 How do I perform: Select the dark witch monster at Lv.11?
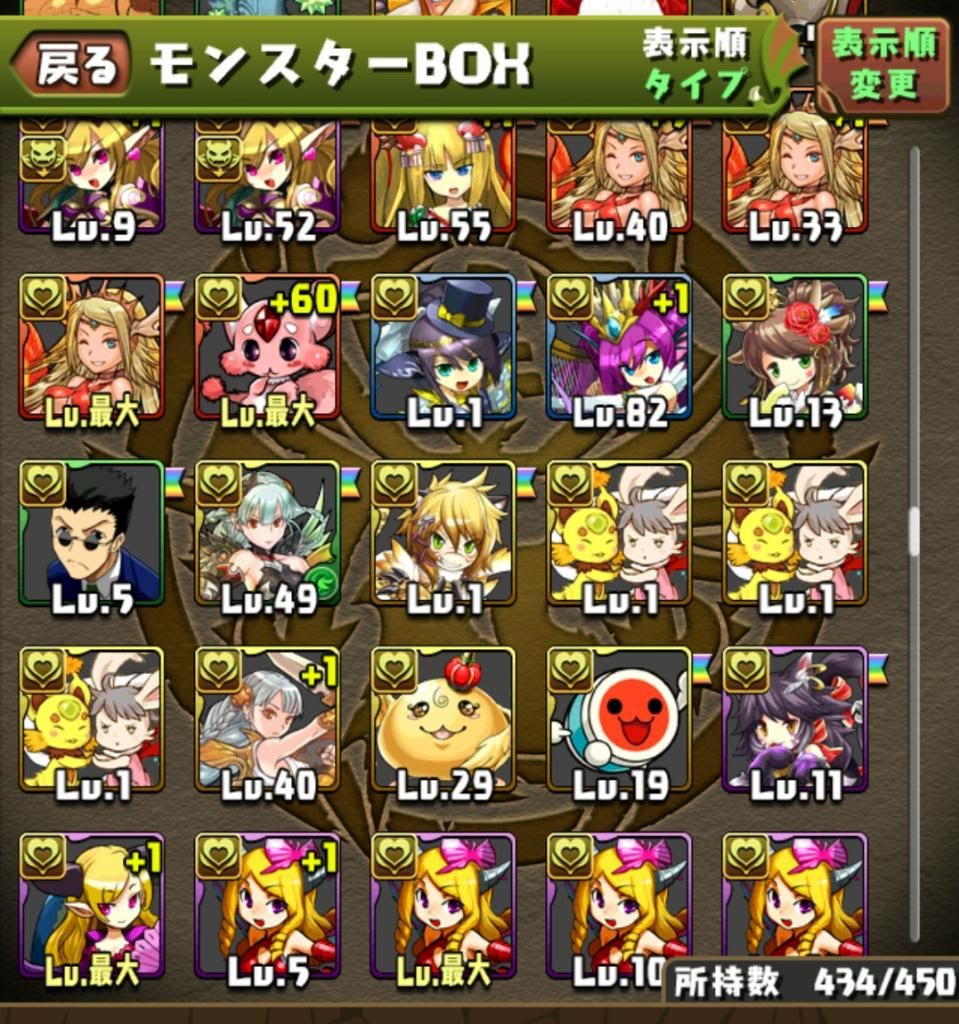click(795, 719)
